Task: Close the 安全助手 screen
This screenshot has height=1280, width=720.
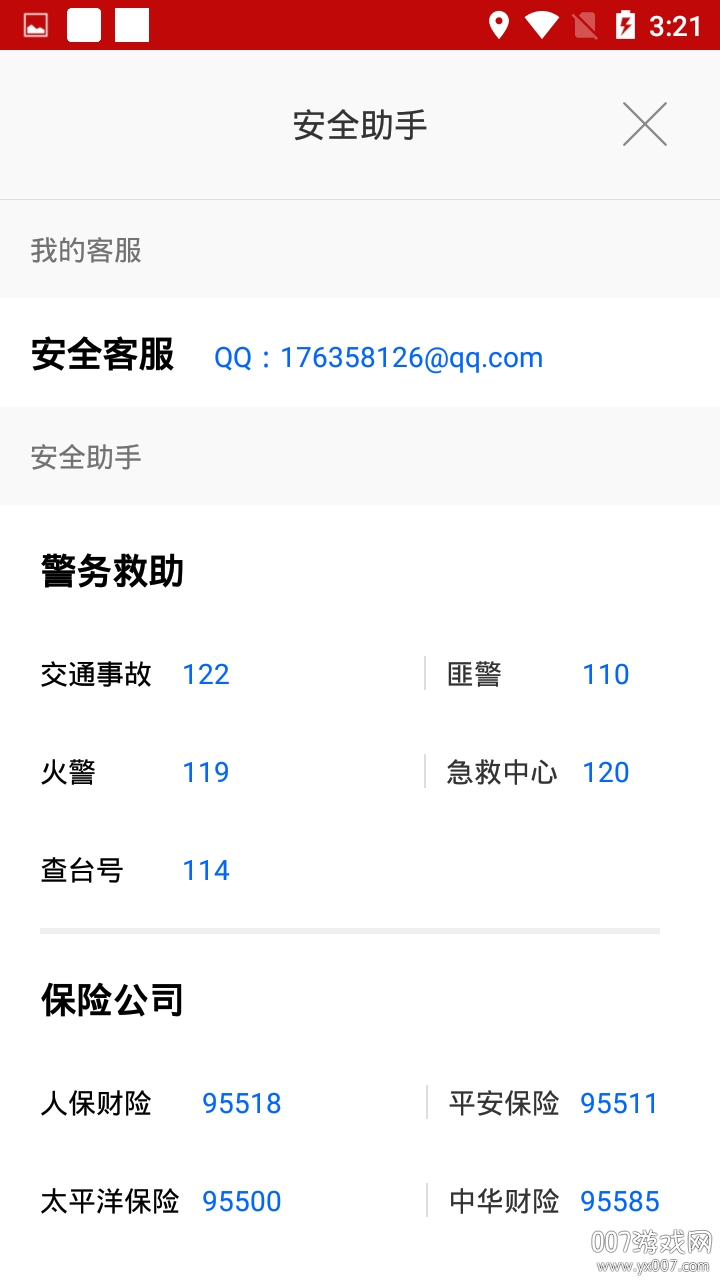Action: pyautogui.click(x=645, y=124)
